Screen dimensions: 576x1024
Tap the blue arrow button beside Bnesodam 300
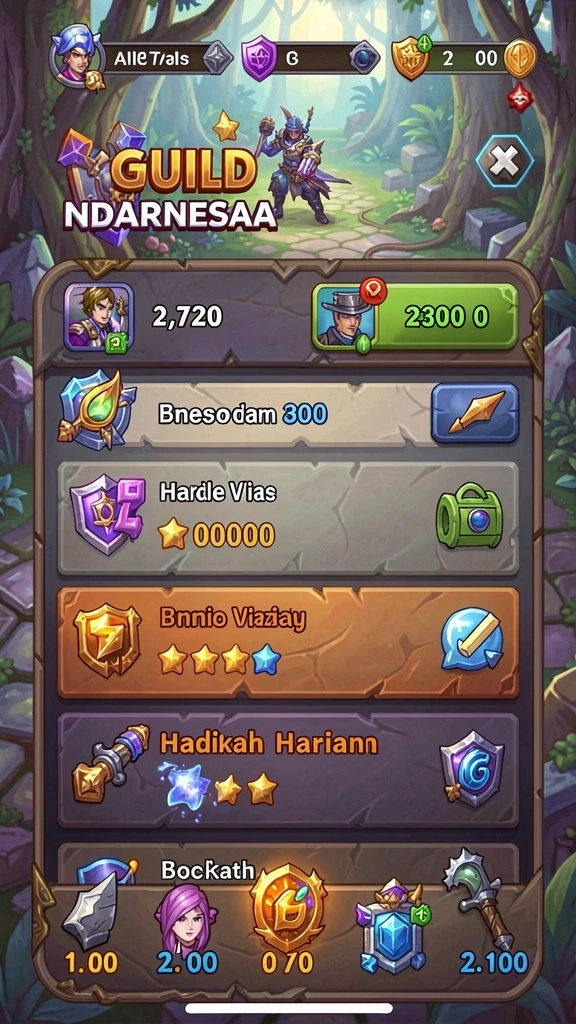click(x=475, y=413)
